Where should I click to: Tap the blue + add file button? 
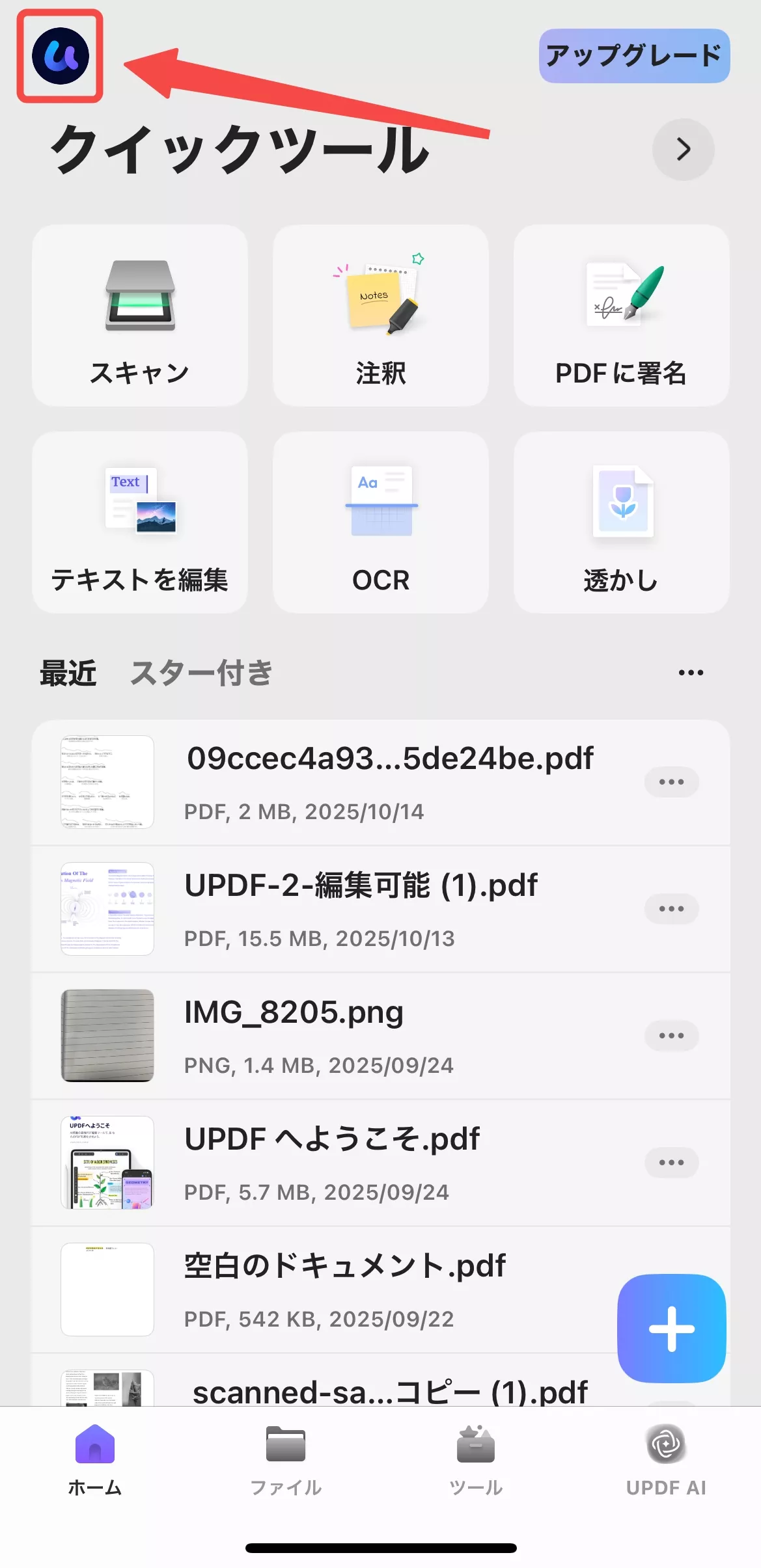[671, 1327]
